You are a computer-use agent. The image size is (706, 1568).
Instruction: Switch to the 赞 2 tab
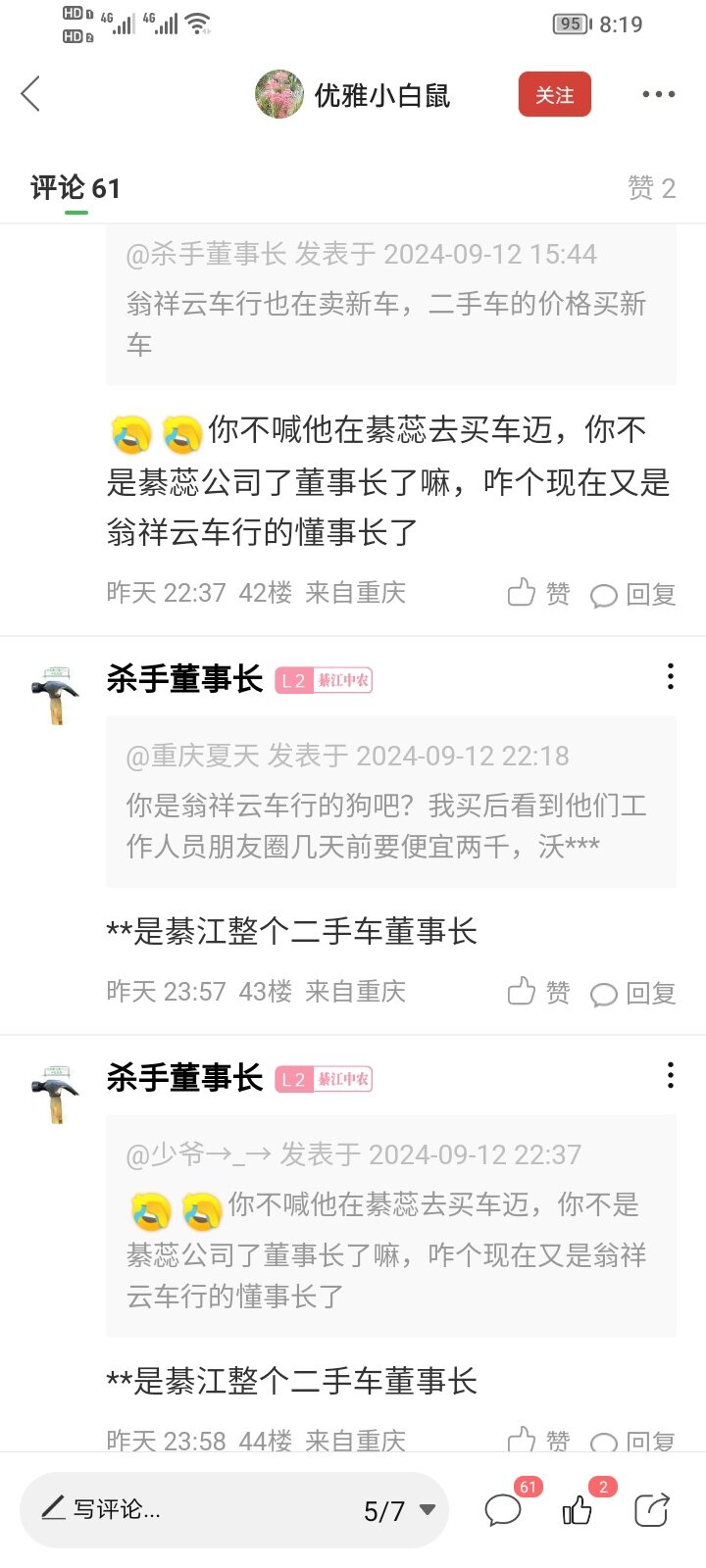click(x=651, y=187)
